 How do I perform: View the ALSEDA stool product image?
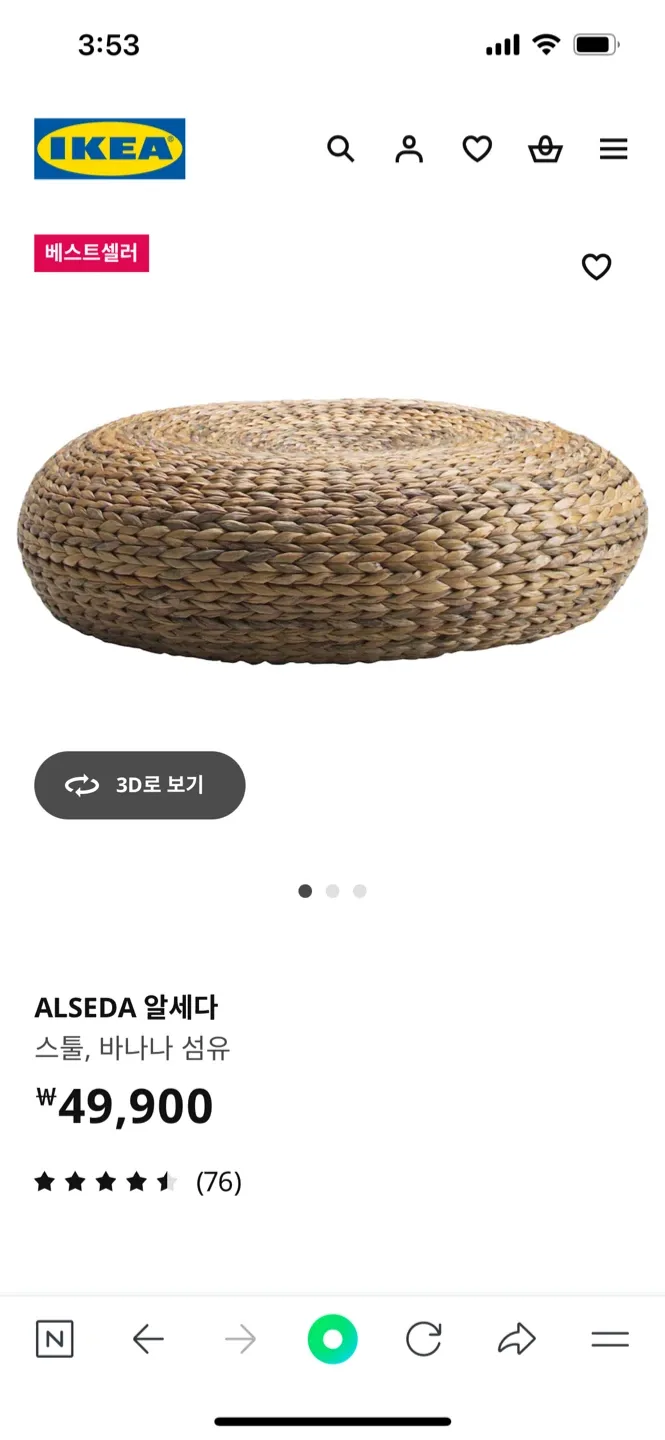[332, 530]
